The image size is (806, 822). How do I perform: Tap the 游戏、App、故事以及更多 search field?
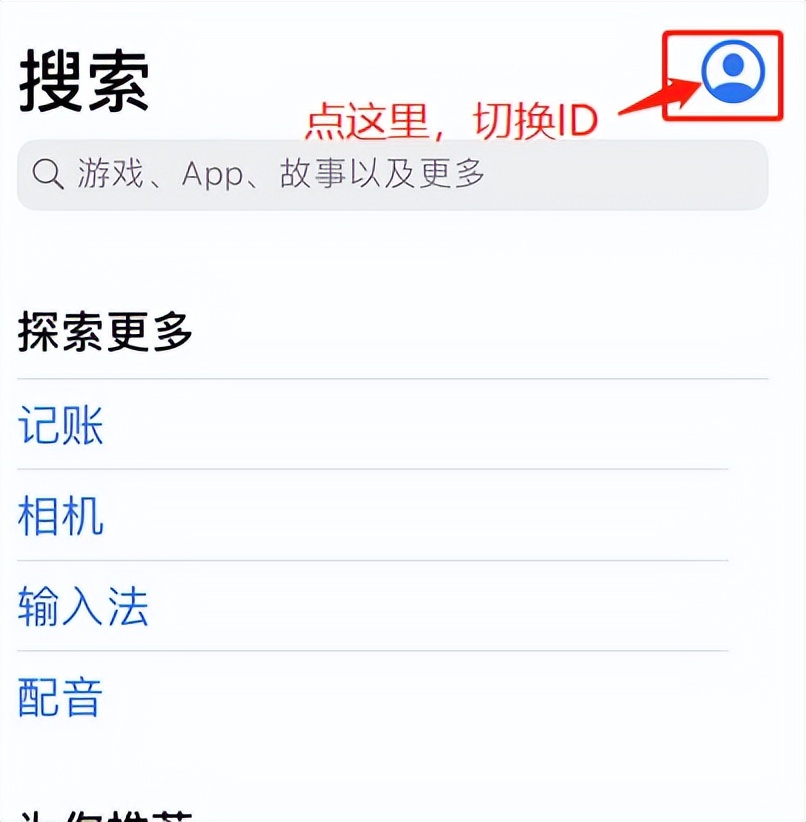coord(280,175)
